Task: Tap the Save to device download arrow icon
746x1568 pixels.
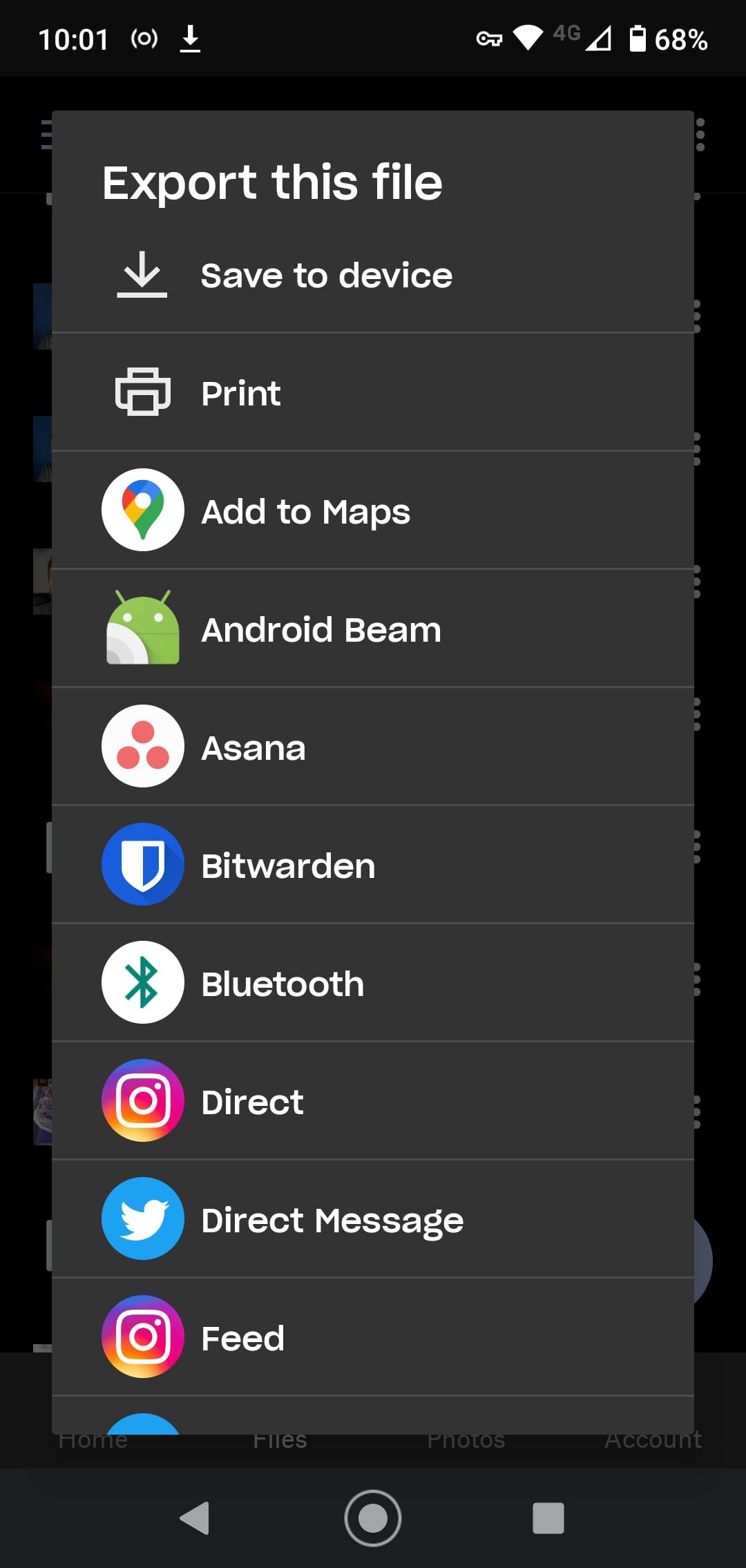Action: click(x=142, y=274)
